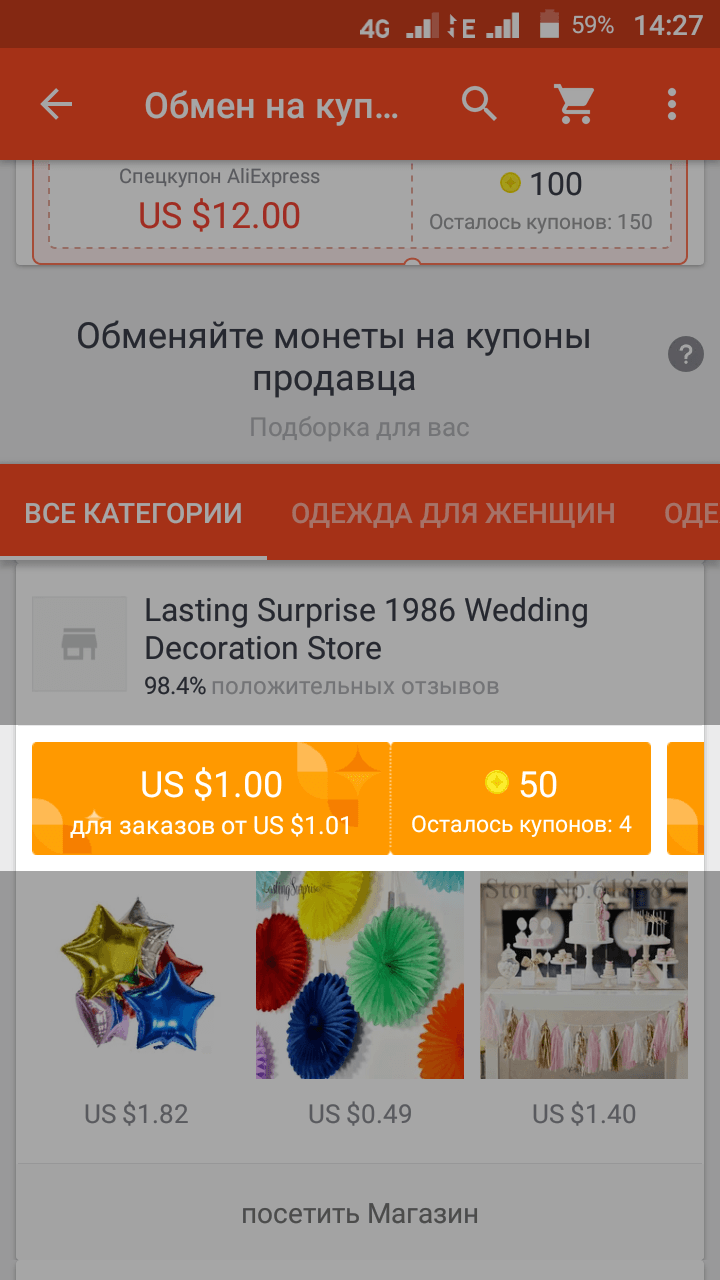
Task: Go back using the arrow icon
Action: pos(56,105)
